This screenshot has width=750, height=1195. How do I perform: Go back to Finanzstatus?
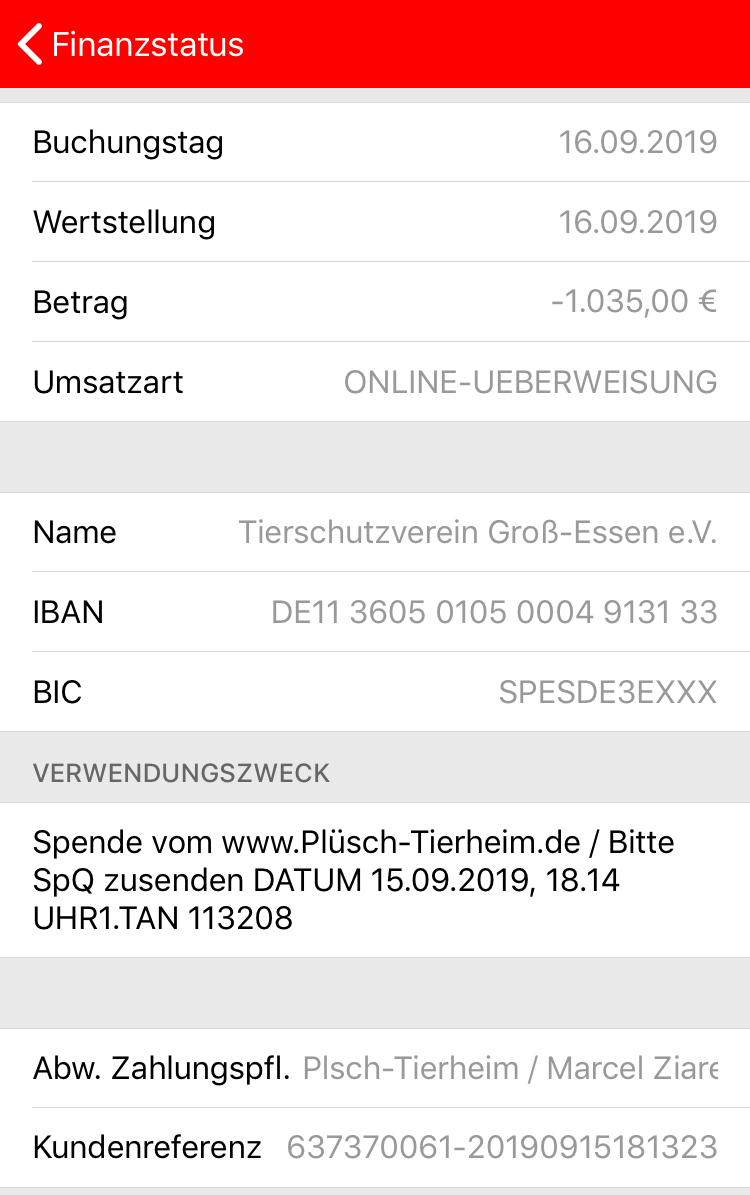pos(130,45)
